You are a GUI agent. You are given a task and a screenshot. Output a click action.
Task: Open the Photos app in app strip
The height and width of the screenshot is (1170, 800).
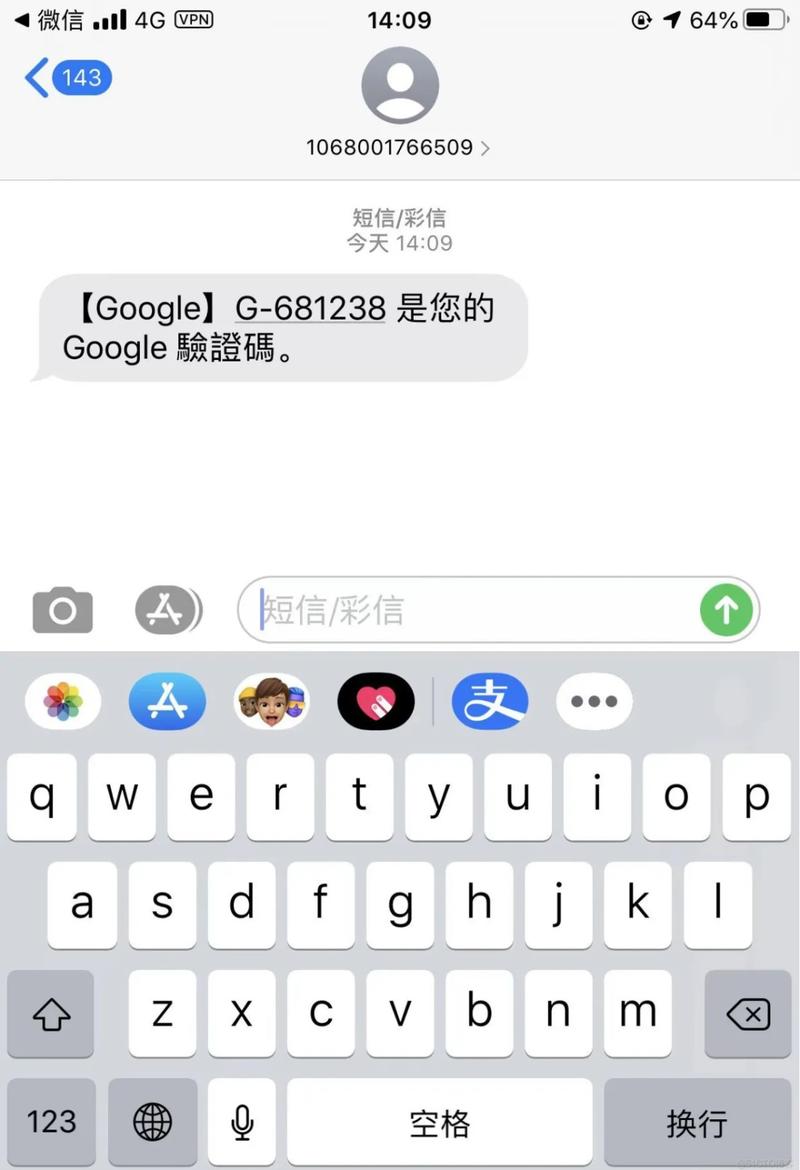pos(63,701)
